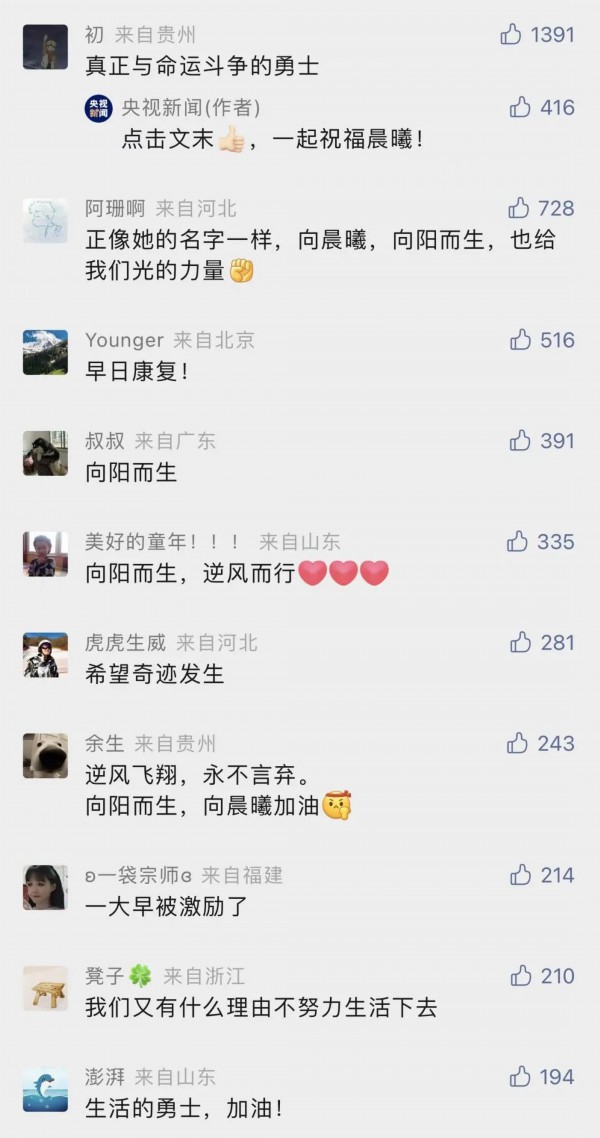
Task: Like 虎虎生威's comment
Action: (x=521, y=642)
